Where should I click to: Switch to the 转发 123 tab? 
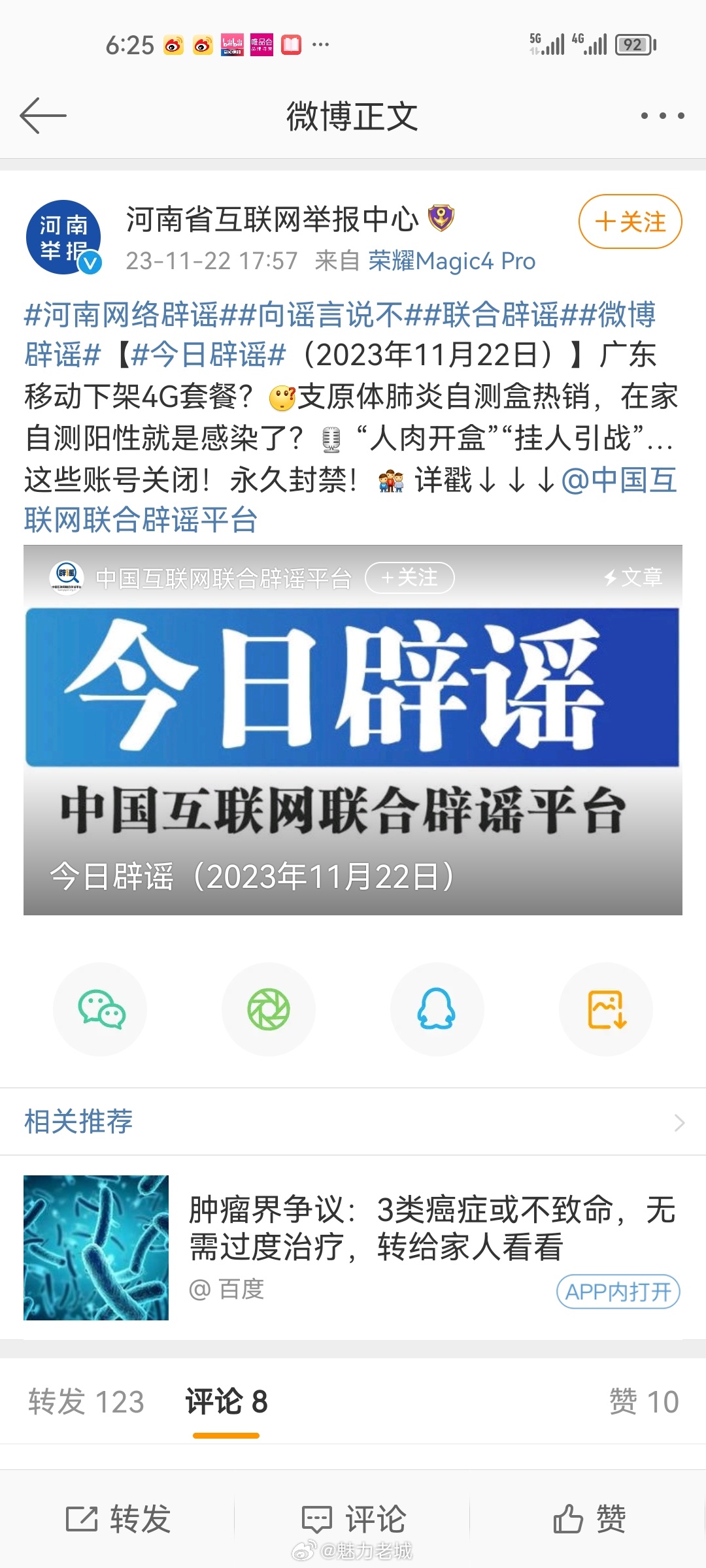pos(86,1402)
